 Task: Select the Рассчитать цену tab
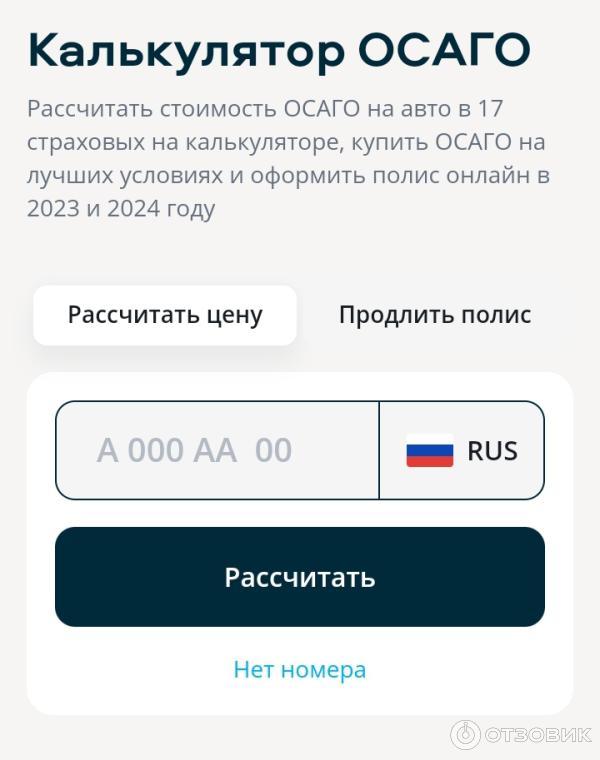click(165, 315)
